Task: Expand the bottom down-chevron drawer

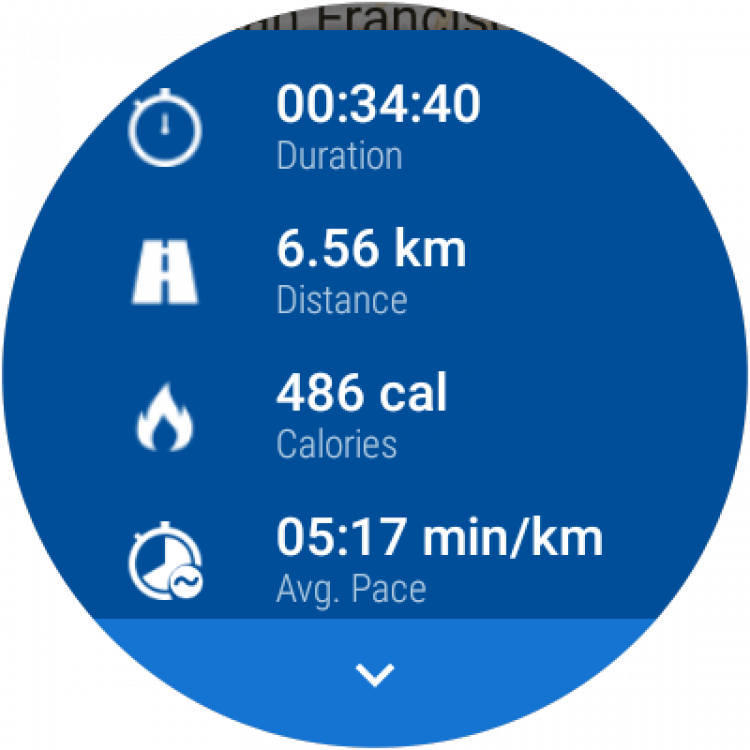Action: coord(375,676)
